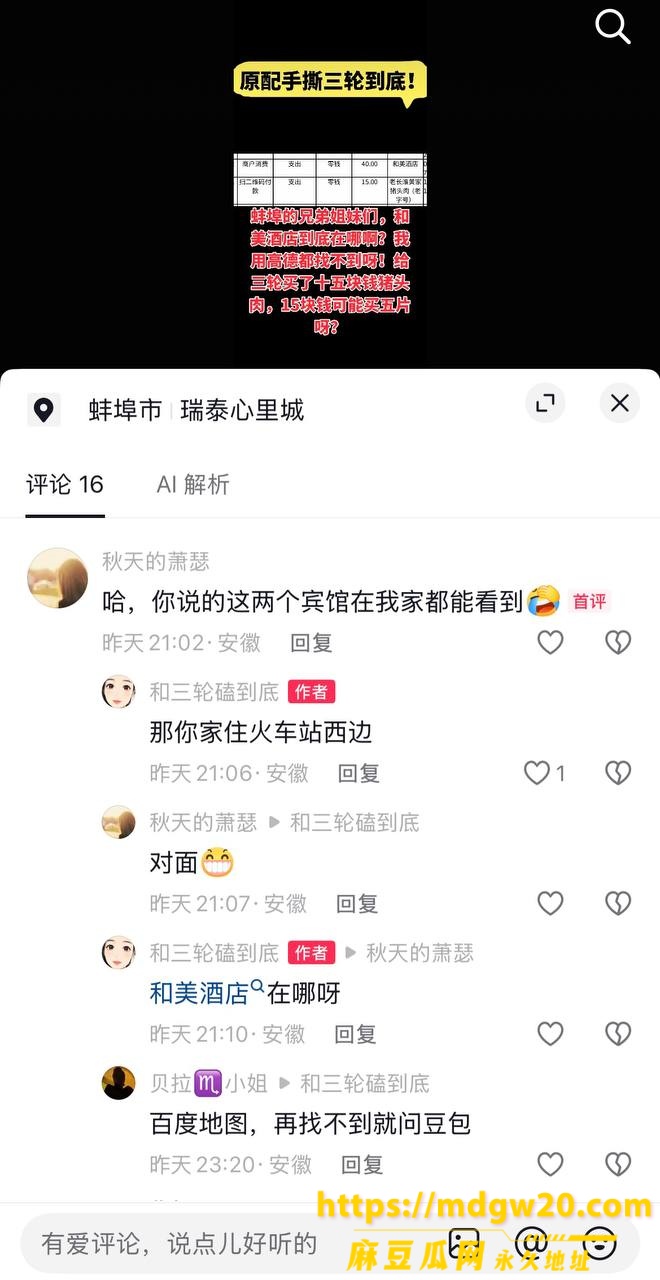Reply to the comment posted 昨天 21:10
660x1280 pixels.
pyautogui.click(x=355, y=1034)
